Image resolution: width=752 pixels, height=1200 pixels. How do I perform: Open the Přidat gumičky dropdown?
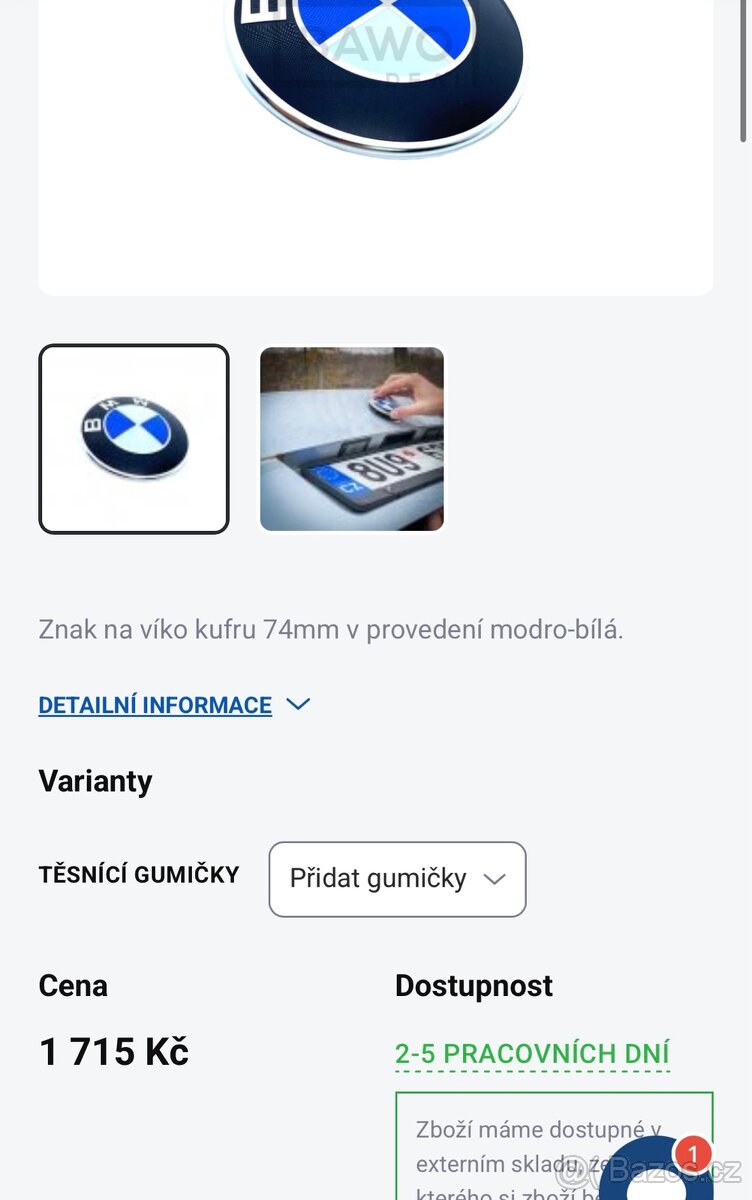(397, 879)
